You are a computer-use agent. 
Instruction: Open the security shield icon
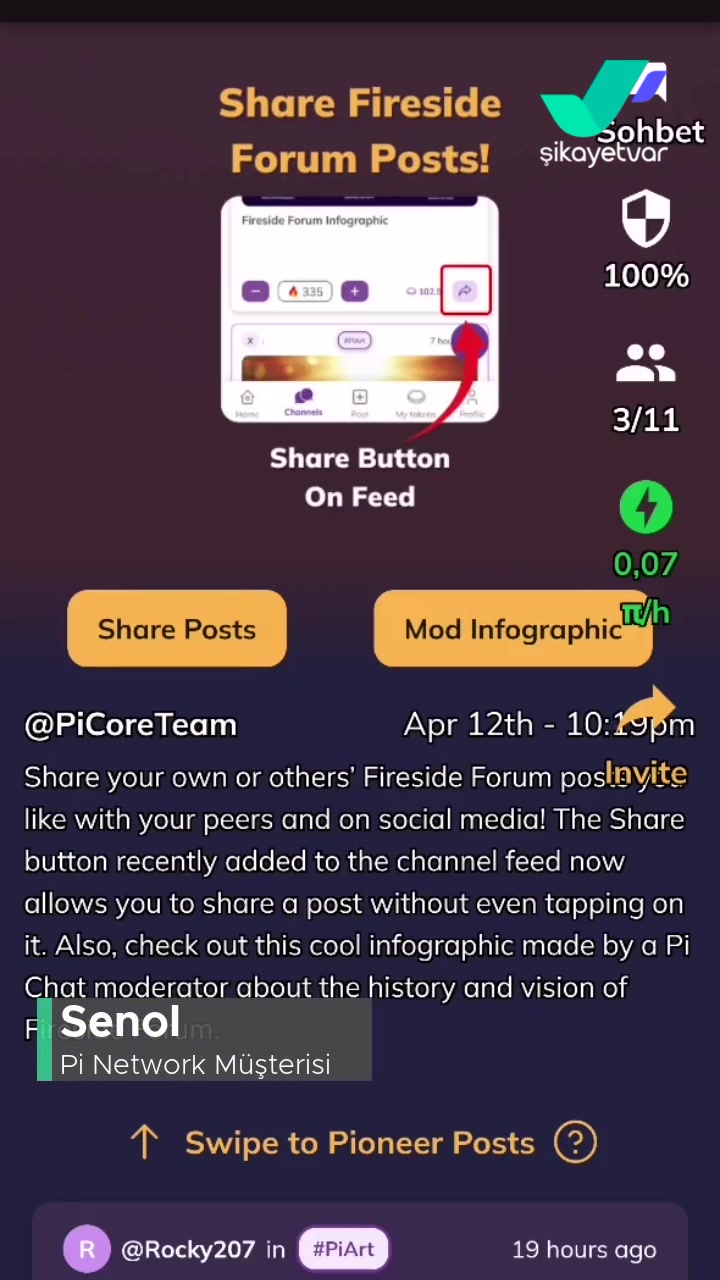(x=646, y=219)
